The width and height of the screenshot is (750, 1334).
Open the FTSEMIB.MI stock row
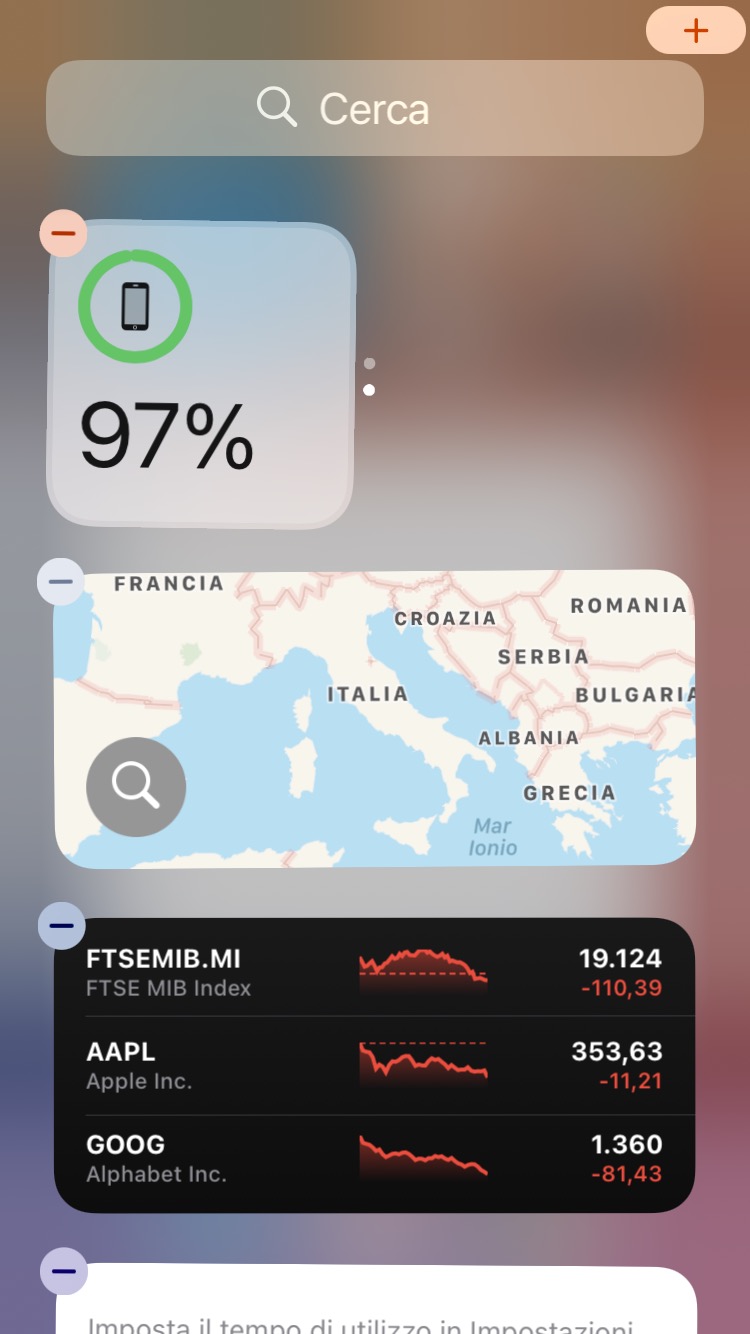[374, 968]
